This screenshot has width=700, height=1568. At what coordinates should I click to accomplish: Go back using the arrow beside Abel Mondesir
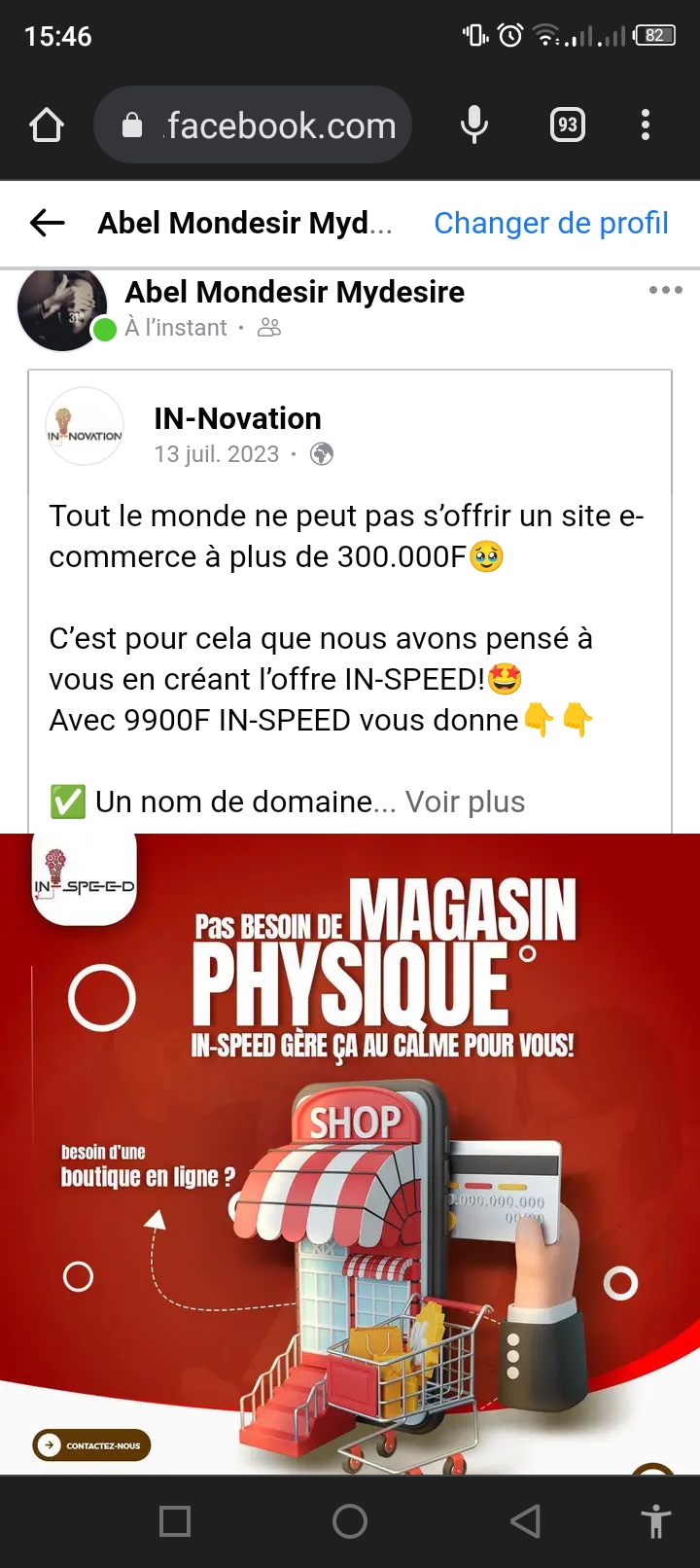click(x=47, y=223)
